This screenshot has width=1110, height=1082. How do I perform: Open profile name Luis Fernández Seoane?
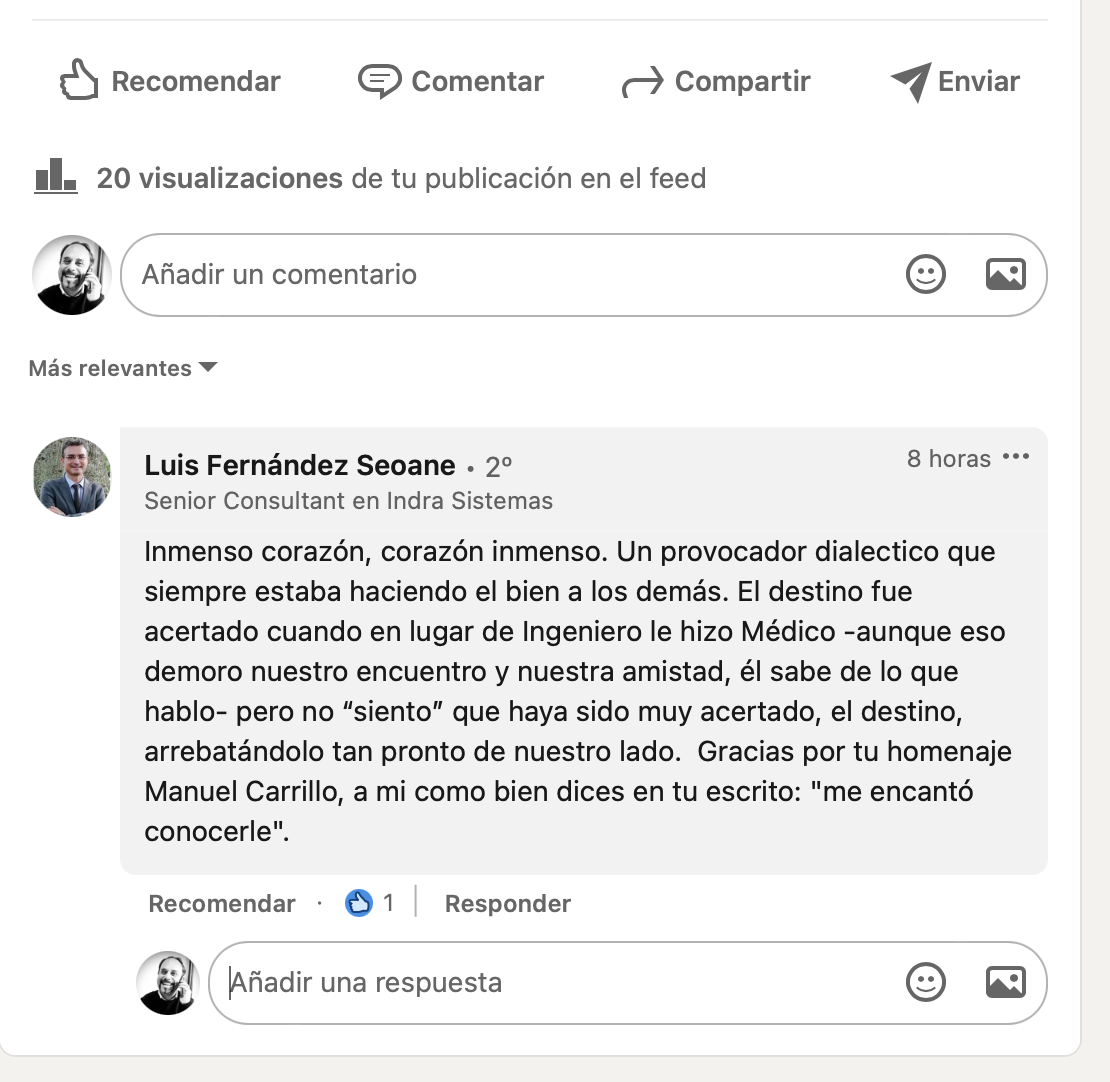click(x=299, y=465)
